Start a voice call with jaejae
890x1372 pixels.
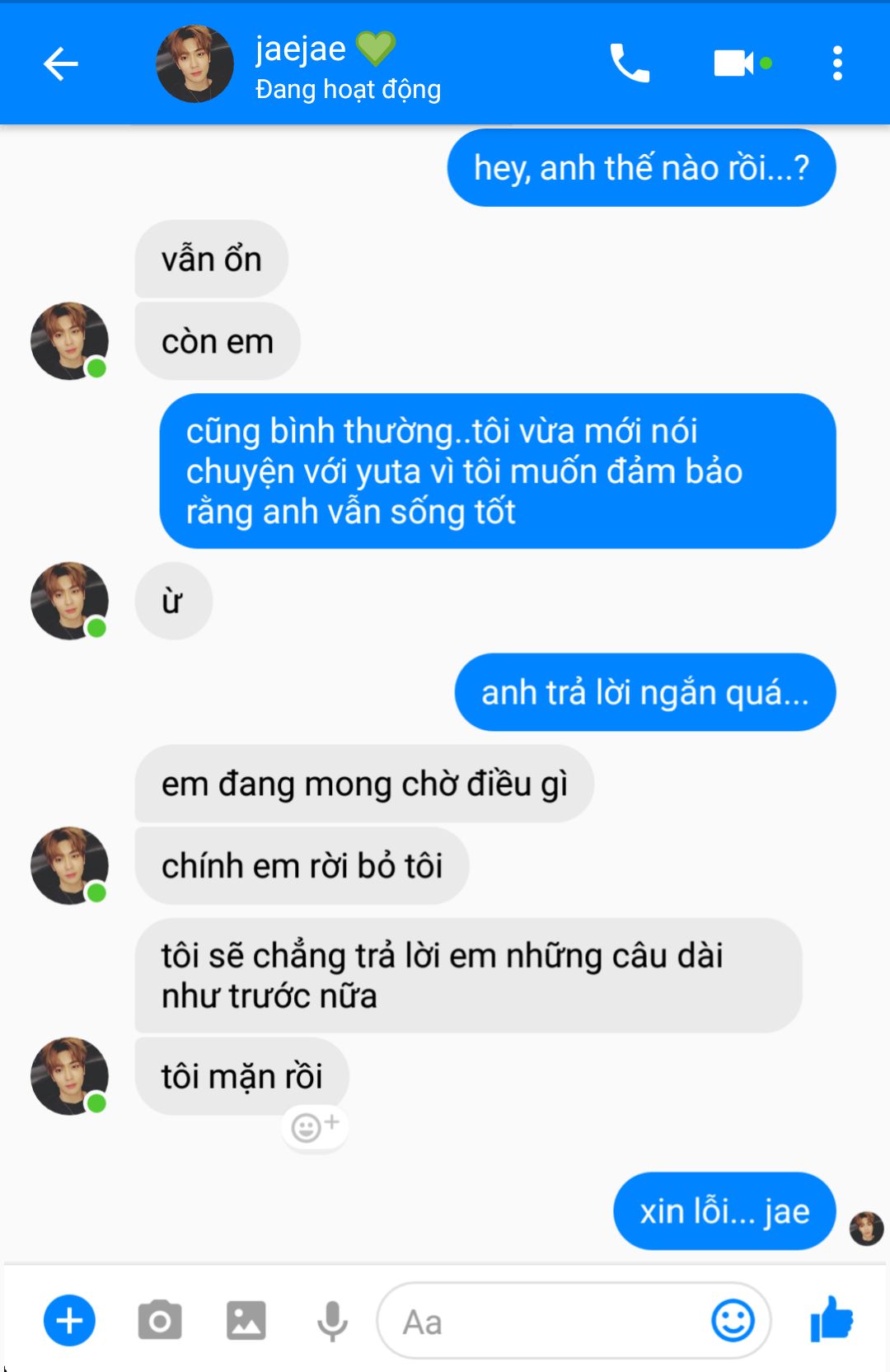click(630, 63)
